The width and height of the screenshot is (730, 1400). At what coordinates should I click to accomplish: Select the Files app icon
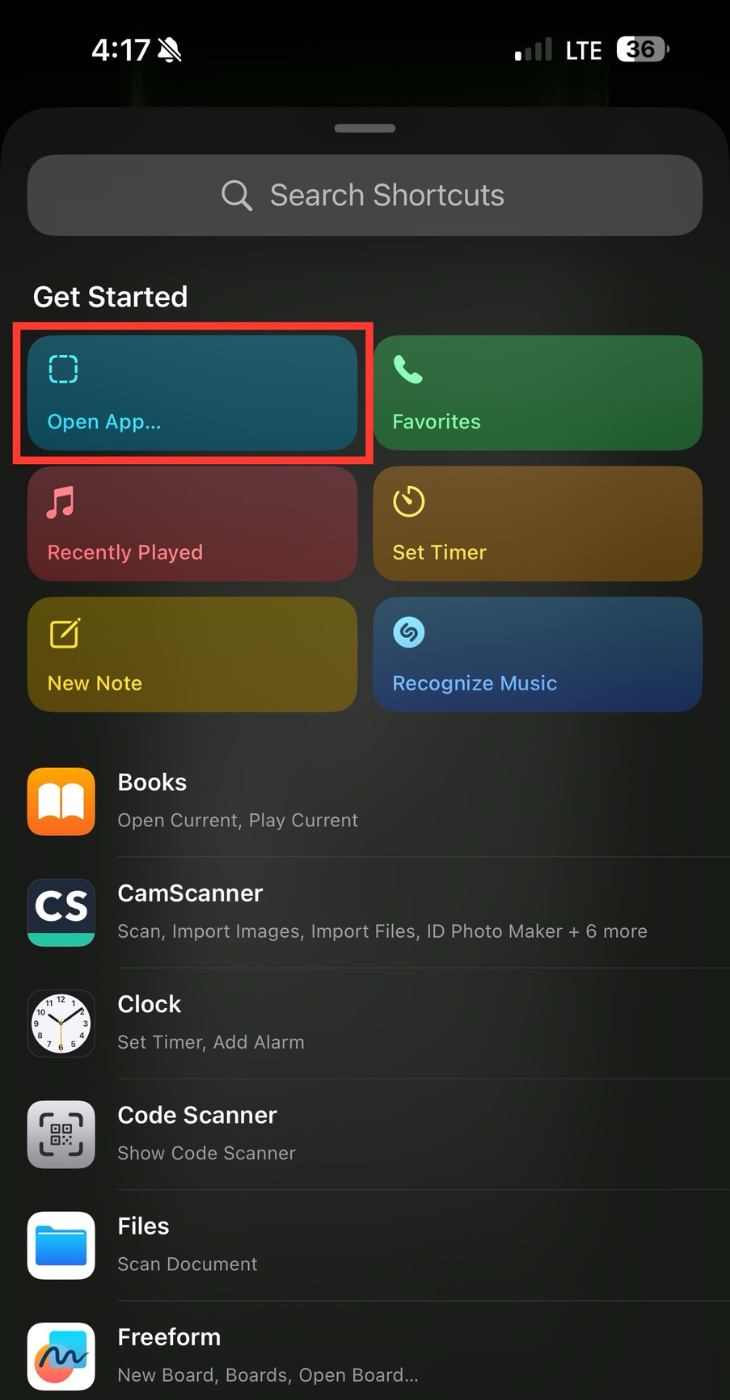click(61, 1245)
